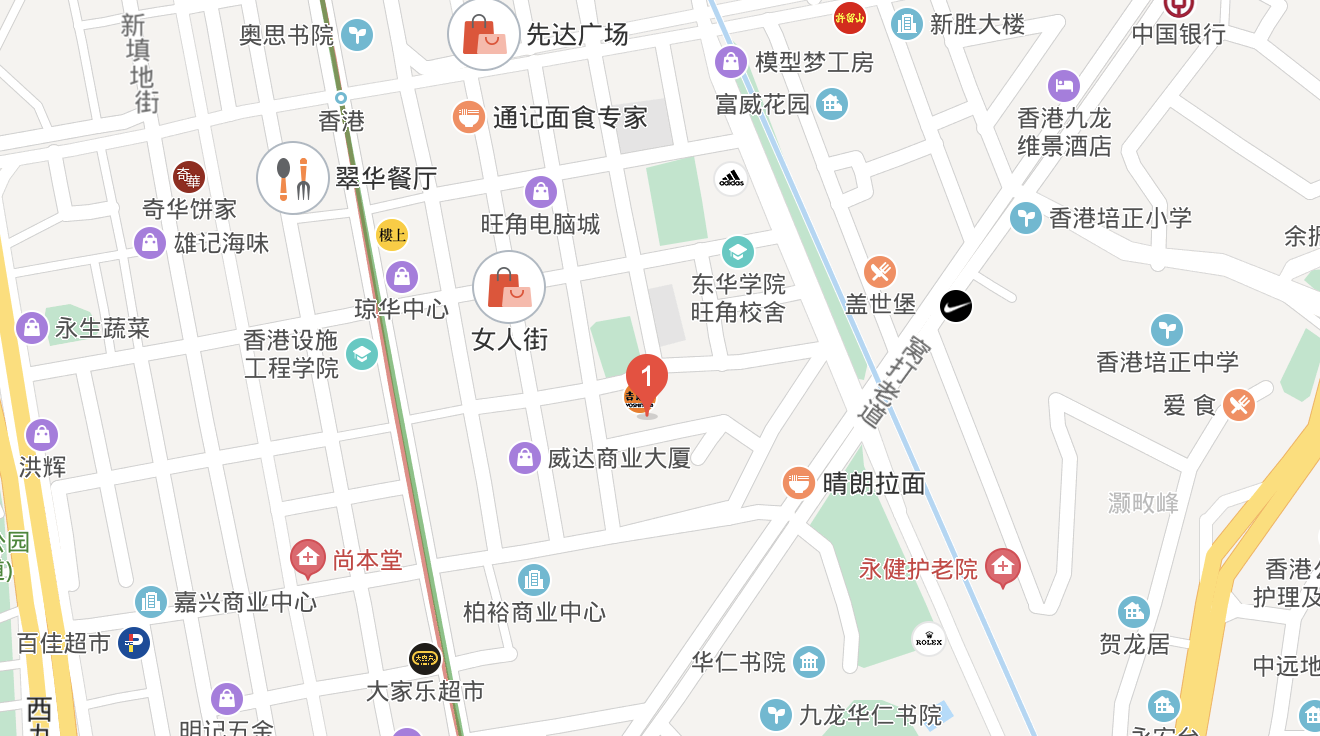Tap the 盖世堡 restaurant marker
Image resolution: width=1320 pixels, height=736 pixels.
[x=880, y=272]
